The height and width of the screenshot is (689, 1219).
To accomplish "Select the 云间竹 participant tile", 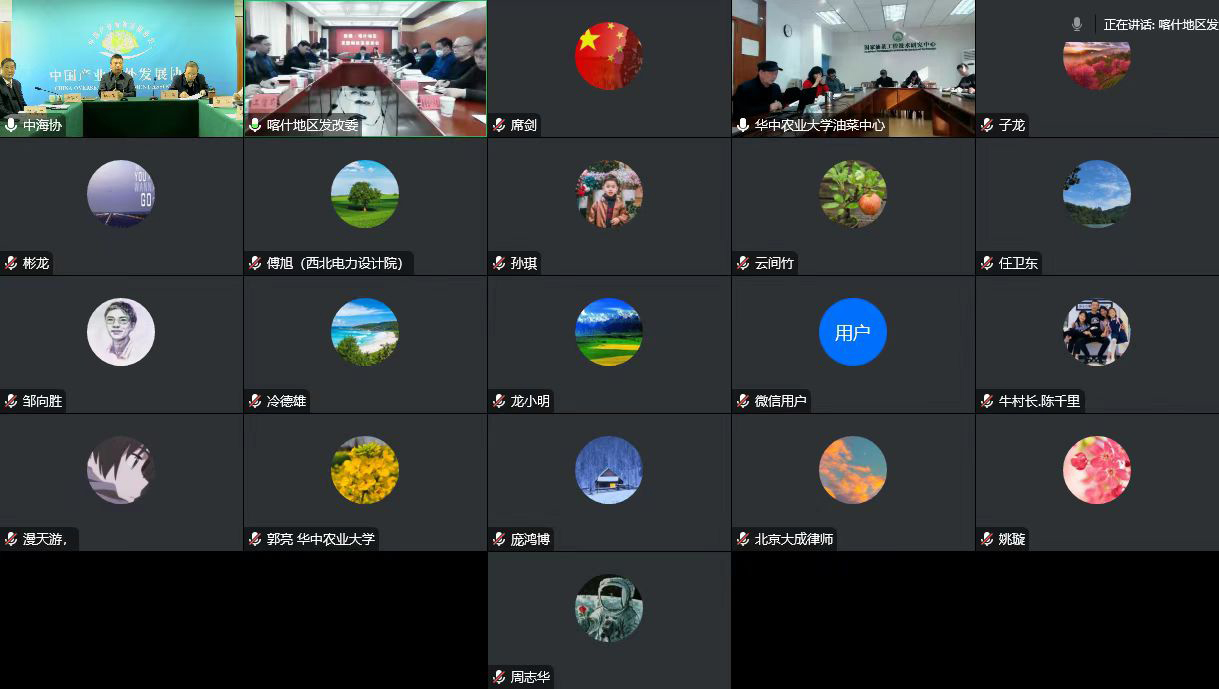I will coord(853,206).
